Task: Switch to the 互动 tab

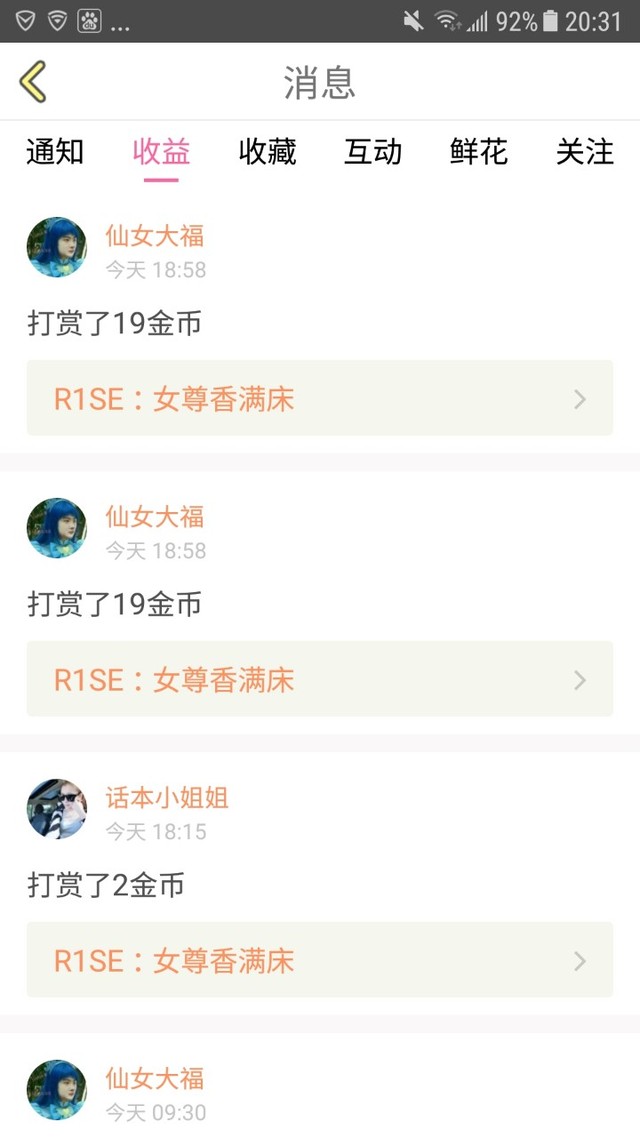Action: [373, 152]
